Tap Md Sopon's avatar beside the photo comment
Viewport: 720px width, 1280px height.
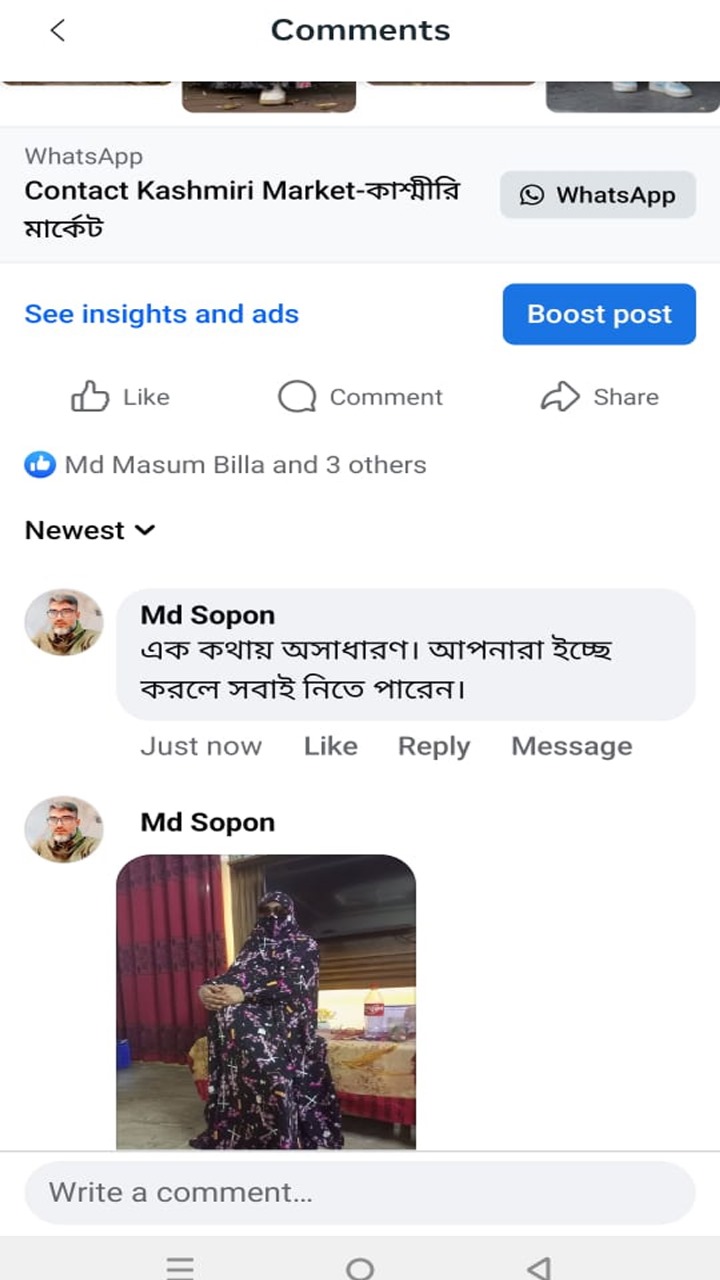click(63, 829)
